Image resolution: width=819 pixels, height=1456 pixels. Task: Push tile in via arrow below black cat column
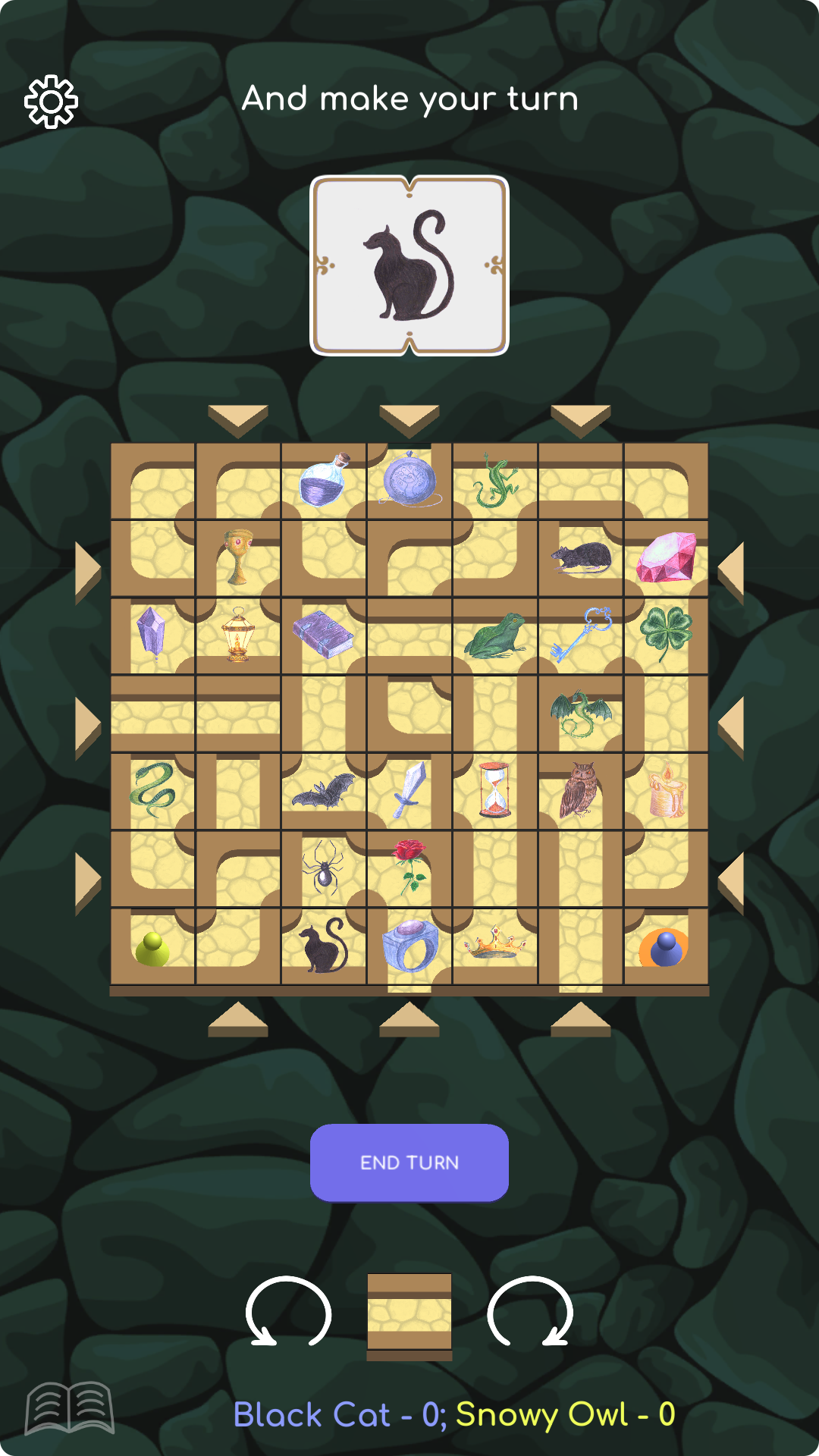238,1020
